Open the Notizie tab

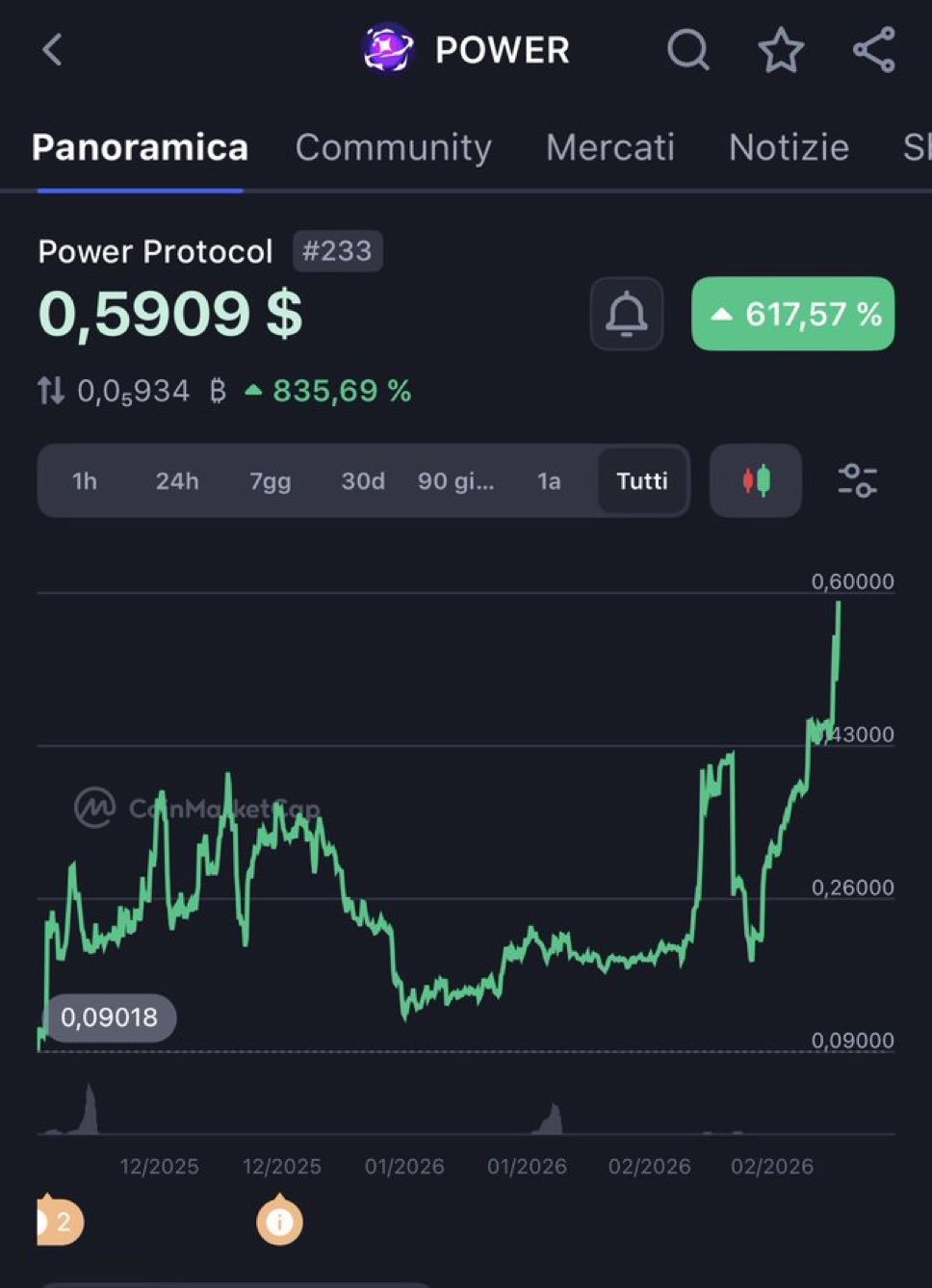coord(789,147)
